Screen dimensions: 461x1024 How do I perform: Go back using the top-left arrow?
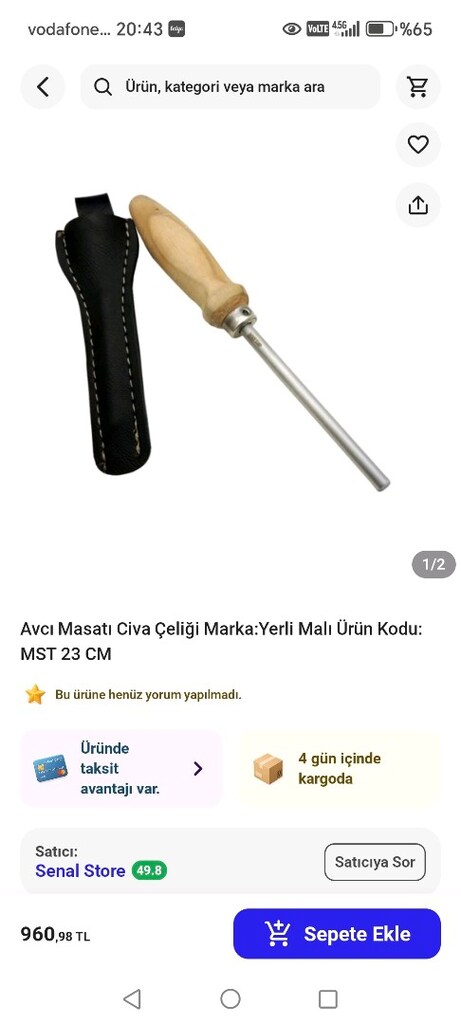(42, 87)
